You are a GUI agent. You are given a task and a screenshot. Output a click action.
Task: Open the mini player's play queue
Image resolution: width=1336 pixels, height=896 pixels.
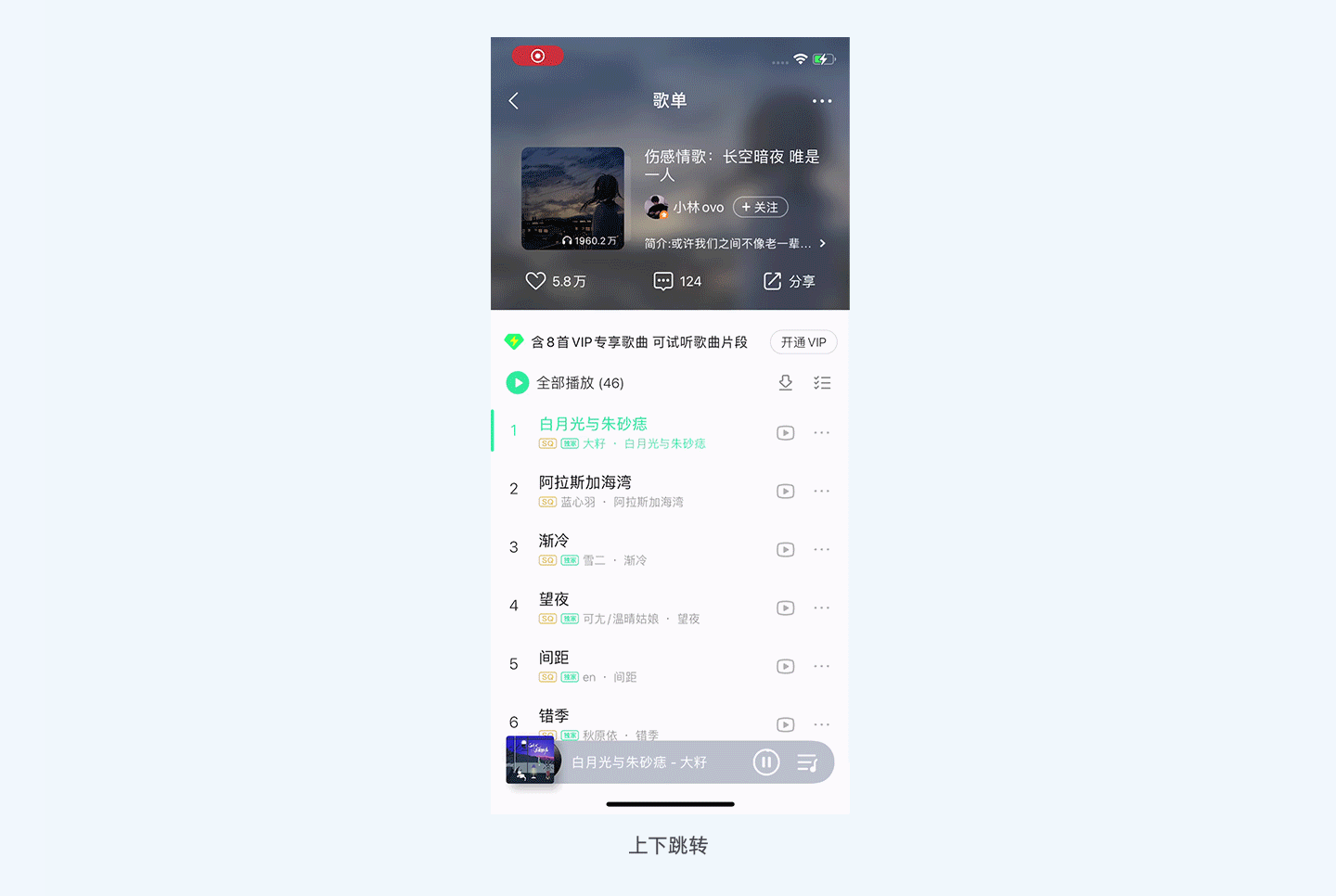click(807, 762)
